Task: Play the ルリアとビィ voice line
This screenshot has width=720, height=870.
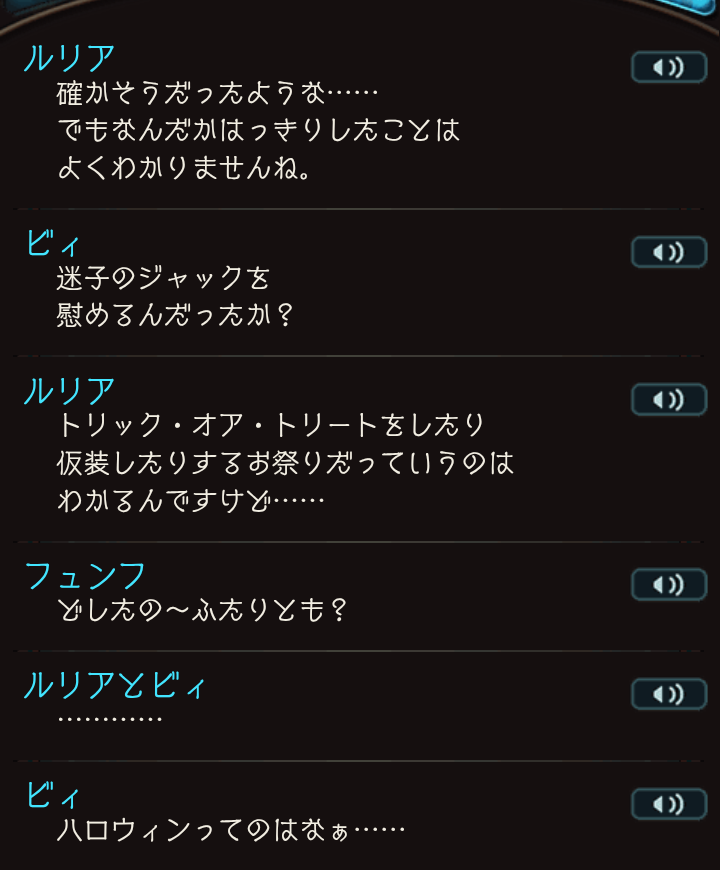Action: (668, 694)
